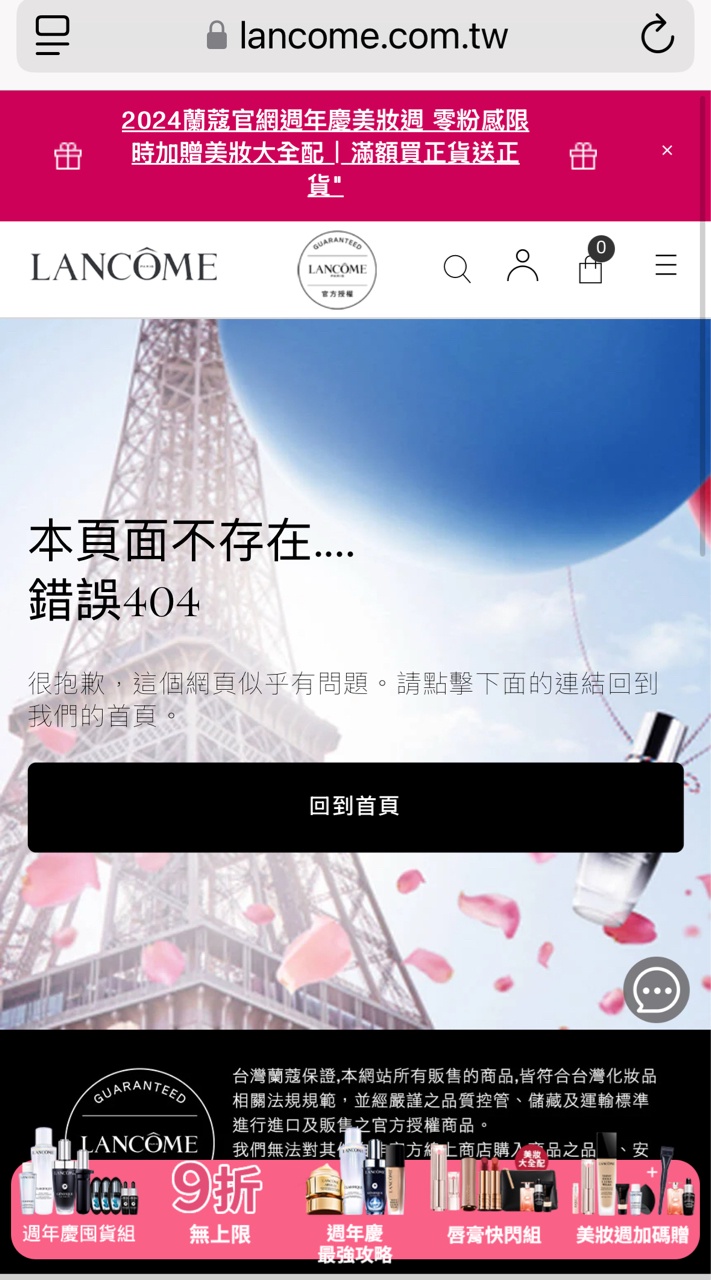This screenshot has height=1280, width=711.
Task: Open the account profile icon
Action: 522,266
